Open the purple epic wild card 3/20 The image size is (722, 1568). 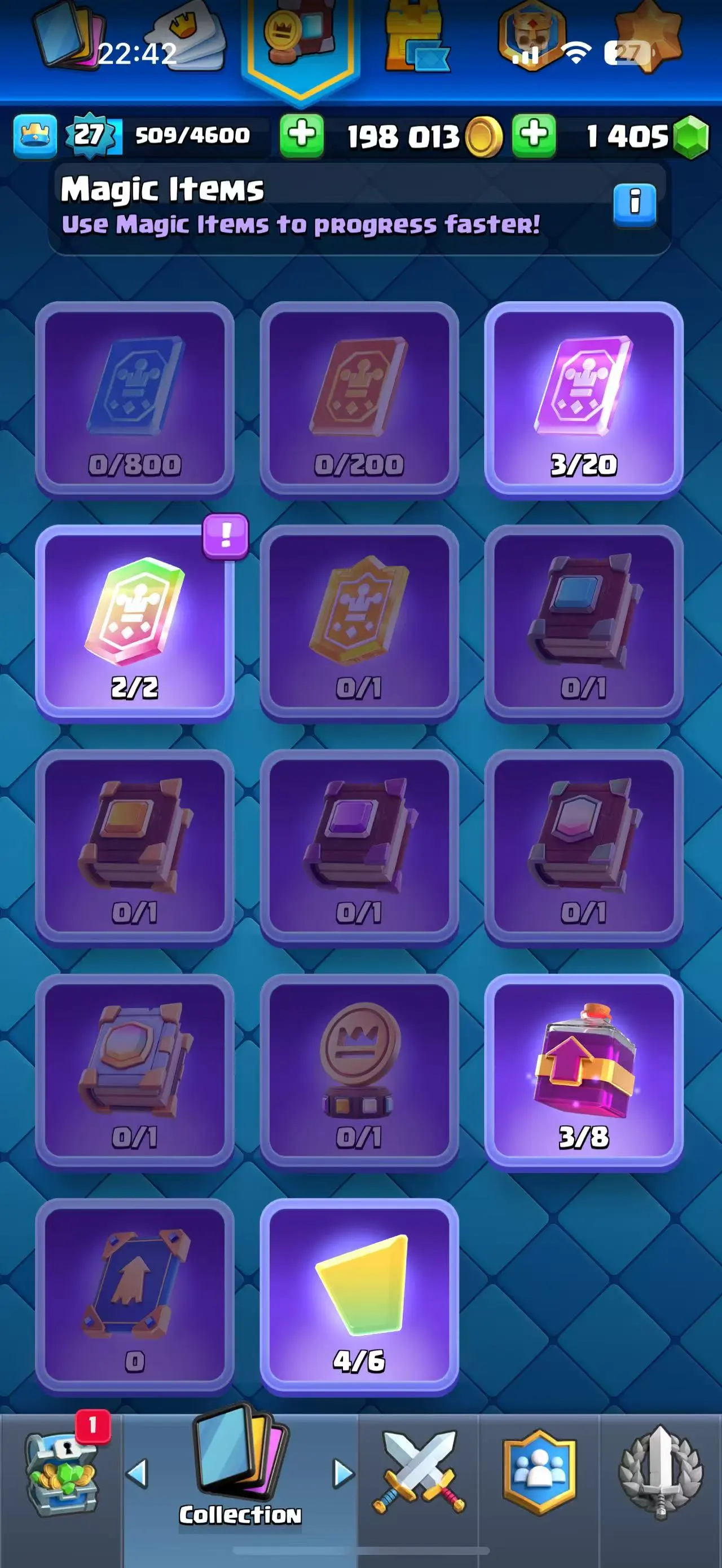pyautogui.click(x=583, y=399)
